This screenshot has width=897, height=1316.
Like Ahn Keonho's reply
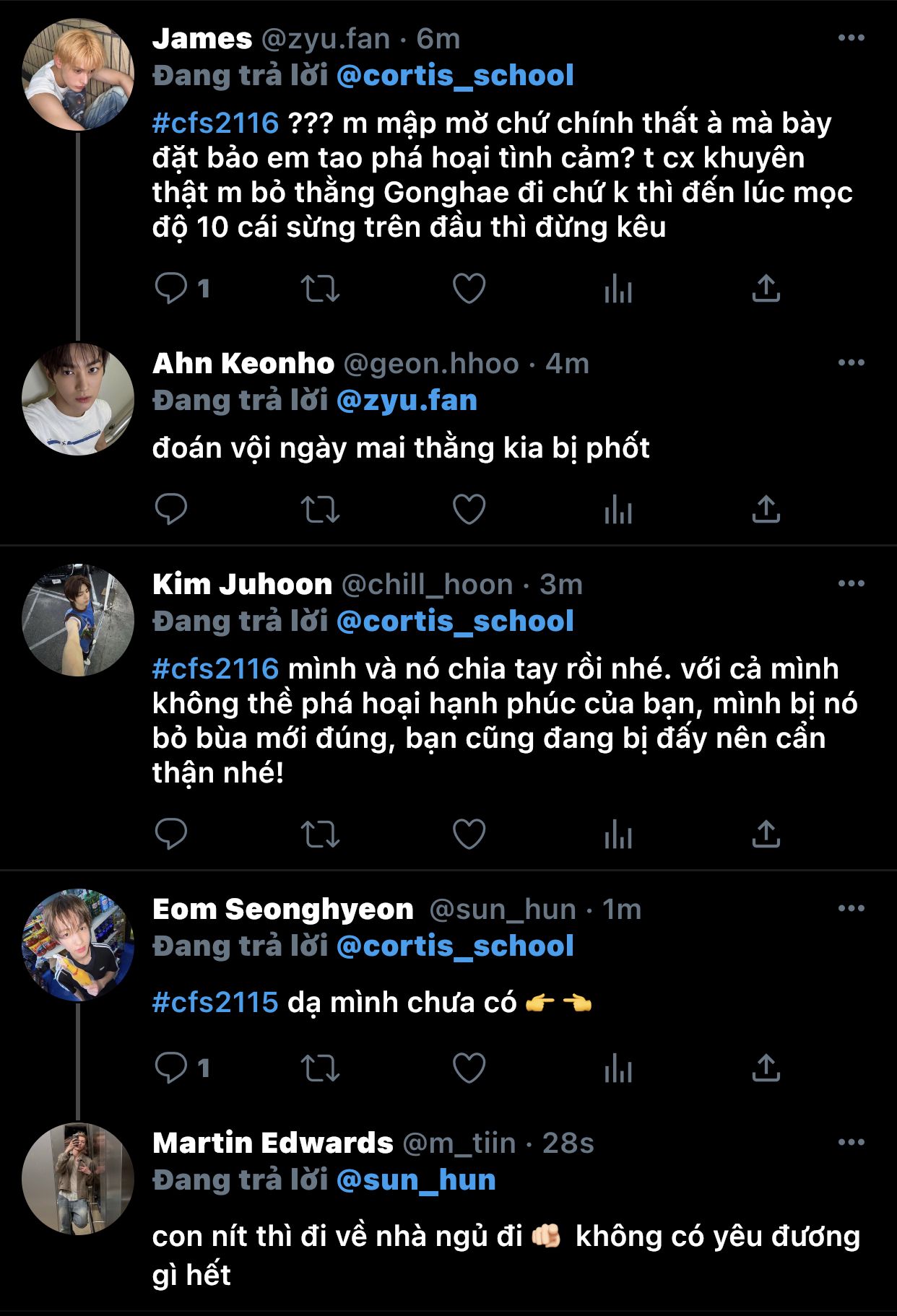pyautogui.click(x=469, y=510)
